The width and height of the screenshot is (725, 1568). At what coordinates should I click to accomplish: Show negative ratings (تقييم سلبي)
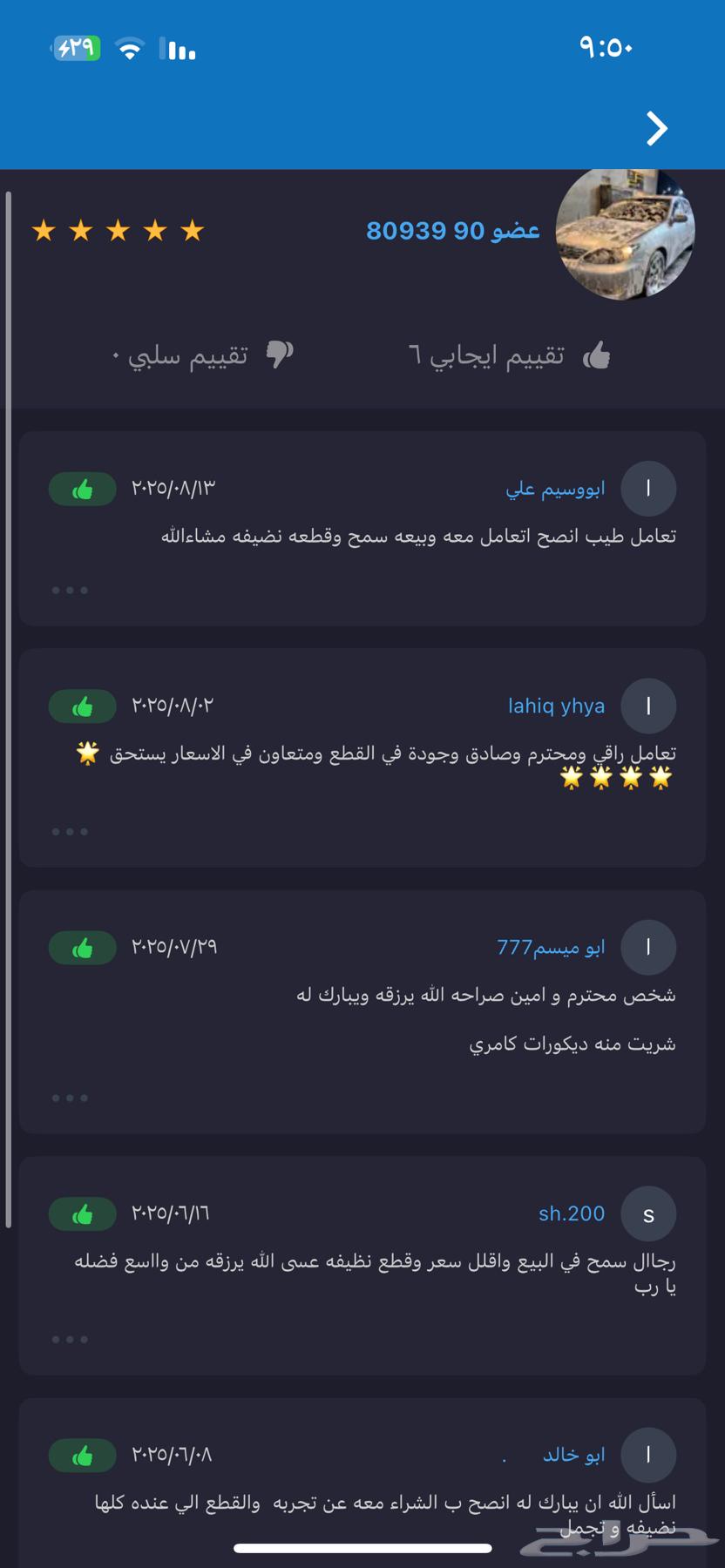202,355
